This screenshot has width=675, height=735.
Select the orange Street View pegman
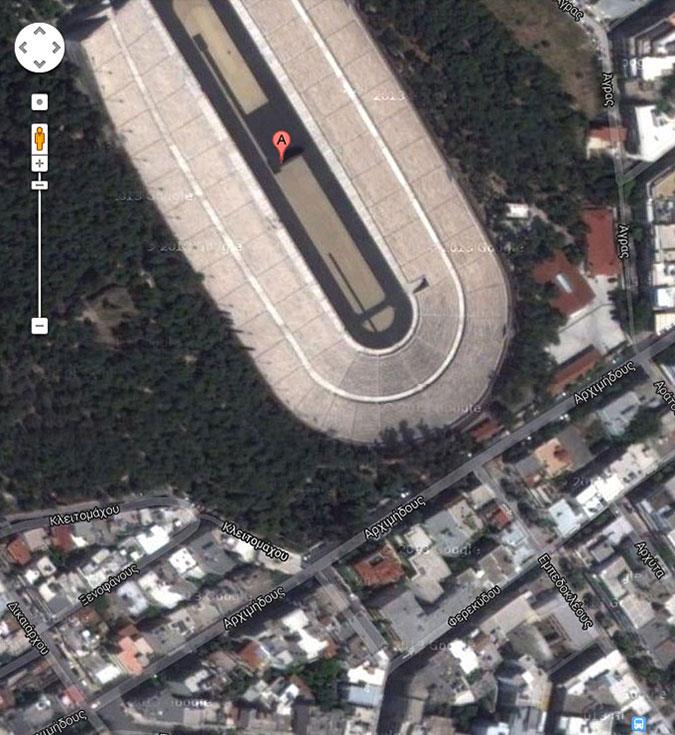39,138
